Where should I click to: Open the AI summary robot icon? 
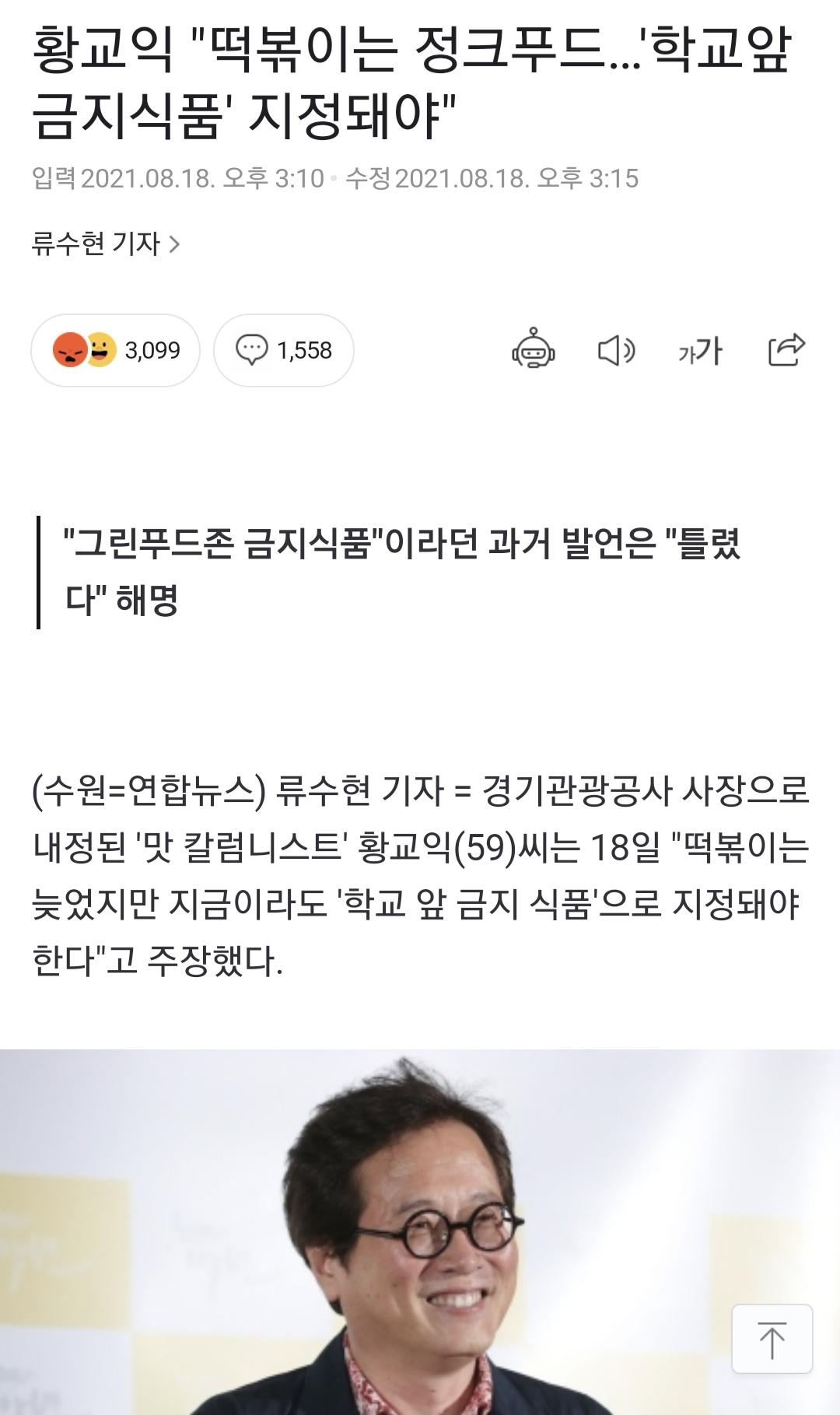click(533, 349)
